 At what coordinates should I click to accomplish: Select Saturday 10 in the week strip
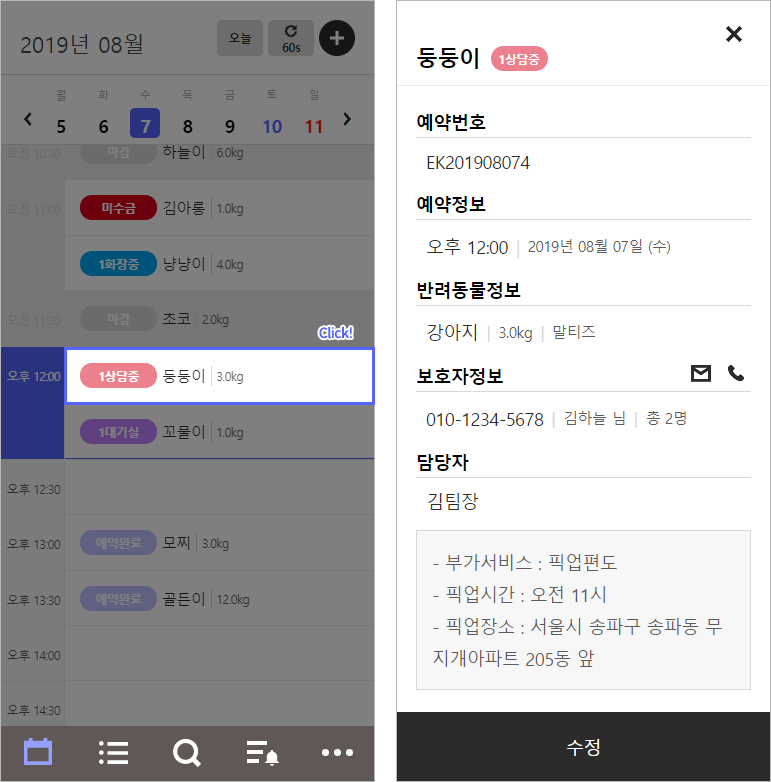click(272, 126)
